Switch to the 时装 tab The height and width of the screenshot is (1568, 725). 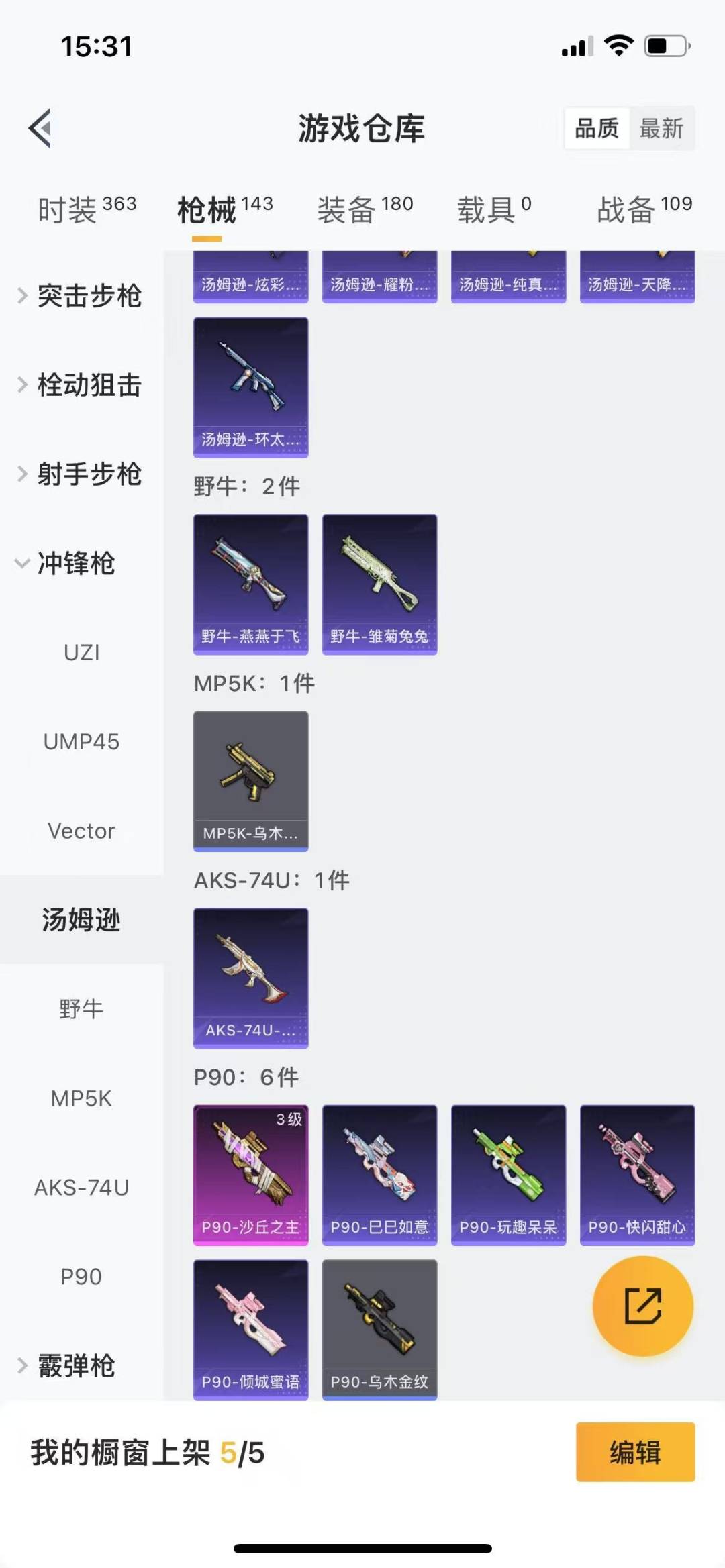tap(87, 209)
